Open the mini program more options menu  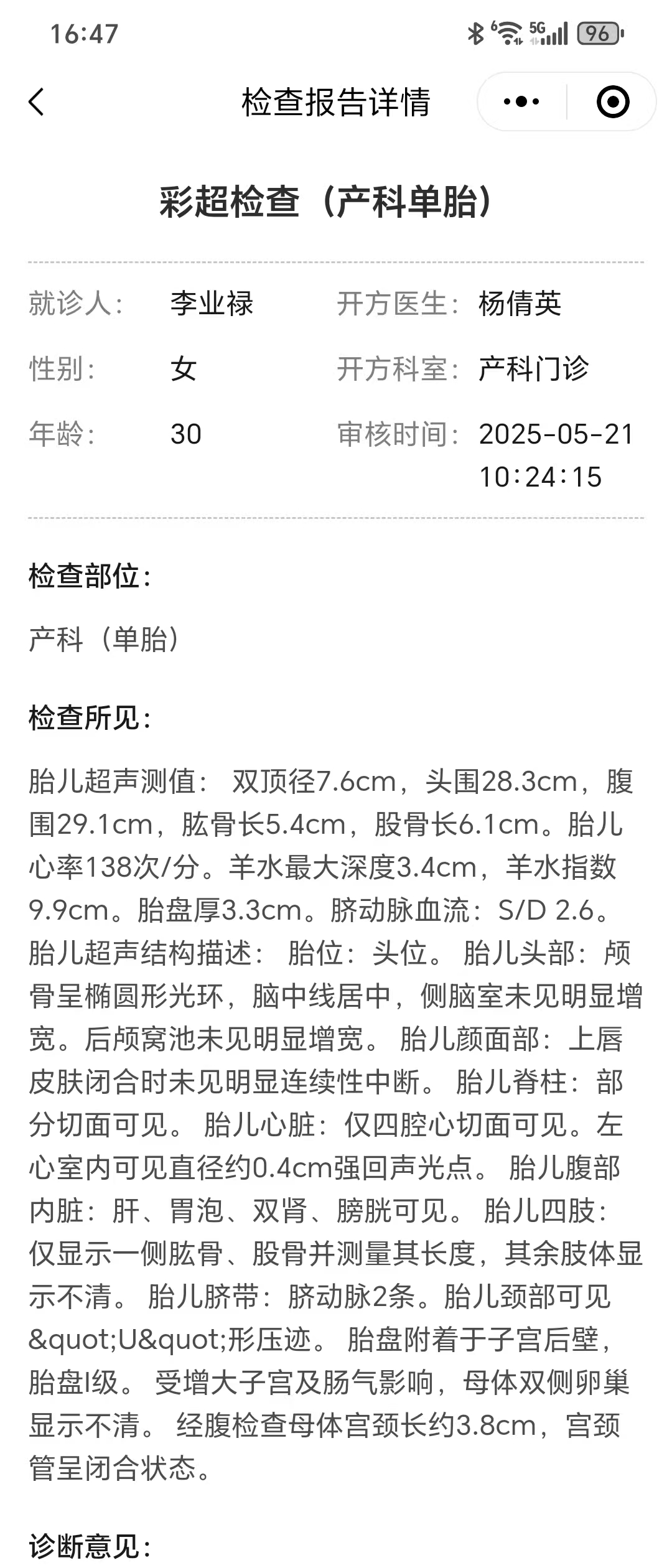(521, 102)
